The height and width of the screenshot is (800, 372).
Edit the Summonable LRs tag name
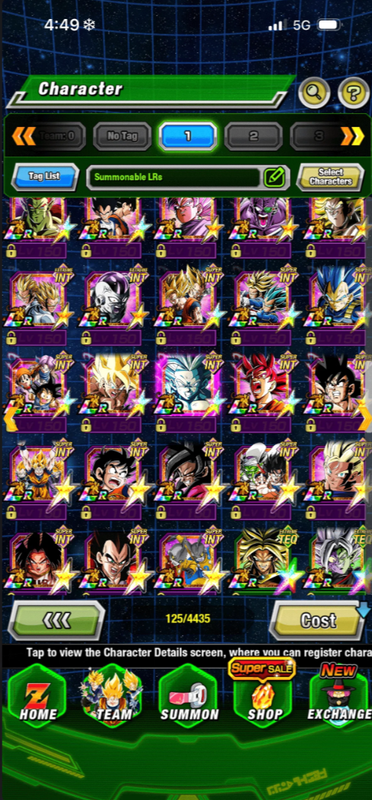pyautogui.click(x=275, y=178)
